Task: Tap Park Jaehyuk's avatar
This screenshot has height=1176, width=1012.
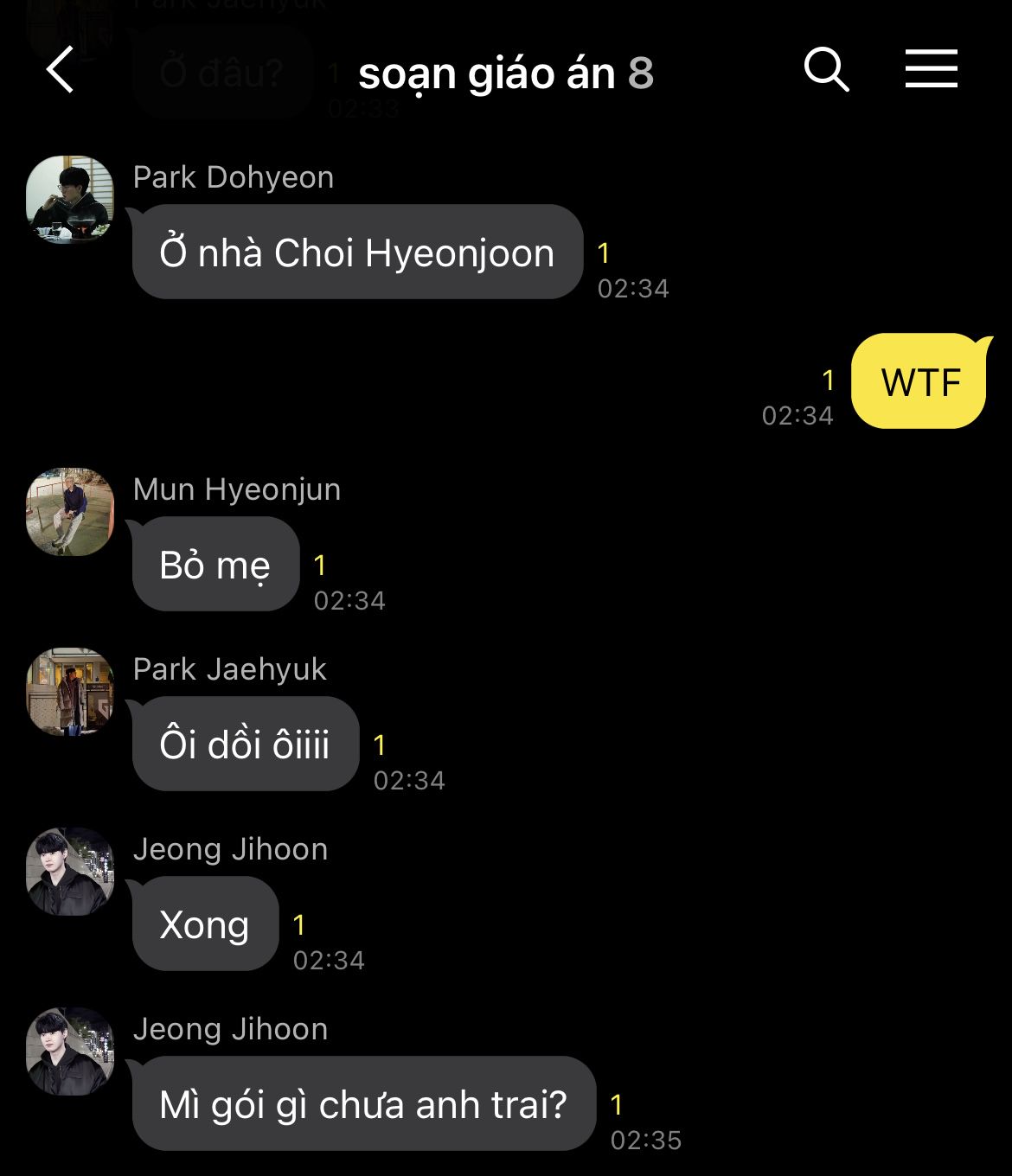Action: [70, 692]
